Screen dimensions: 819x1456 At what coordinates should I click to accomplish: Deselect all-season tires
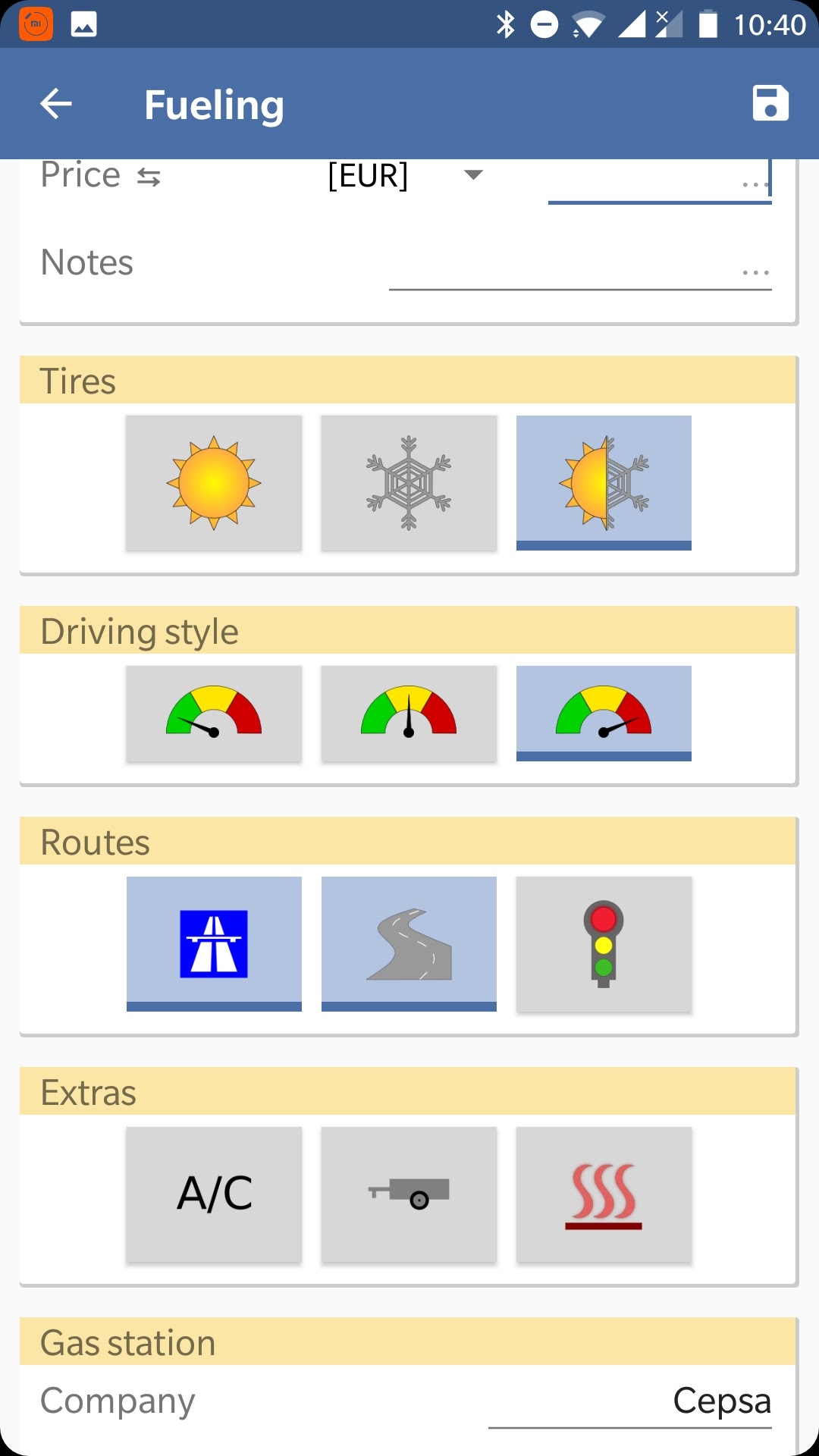604,483
